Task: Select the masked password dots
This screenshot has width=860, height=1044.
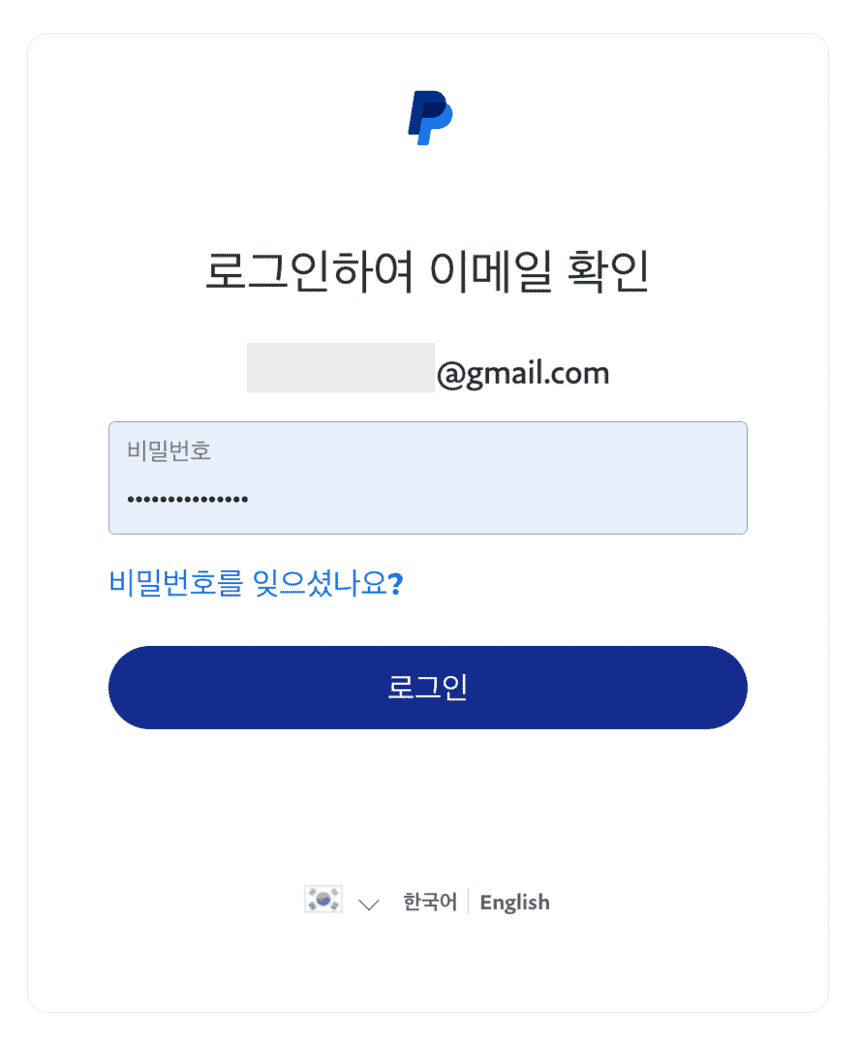Action: 185,497
